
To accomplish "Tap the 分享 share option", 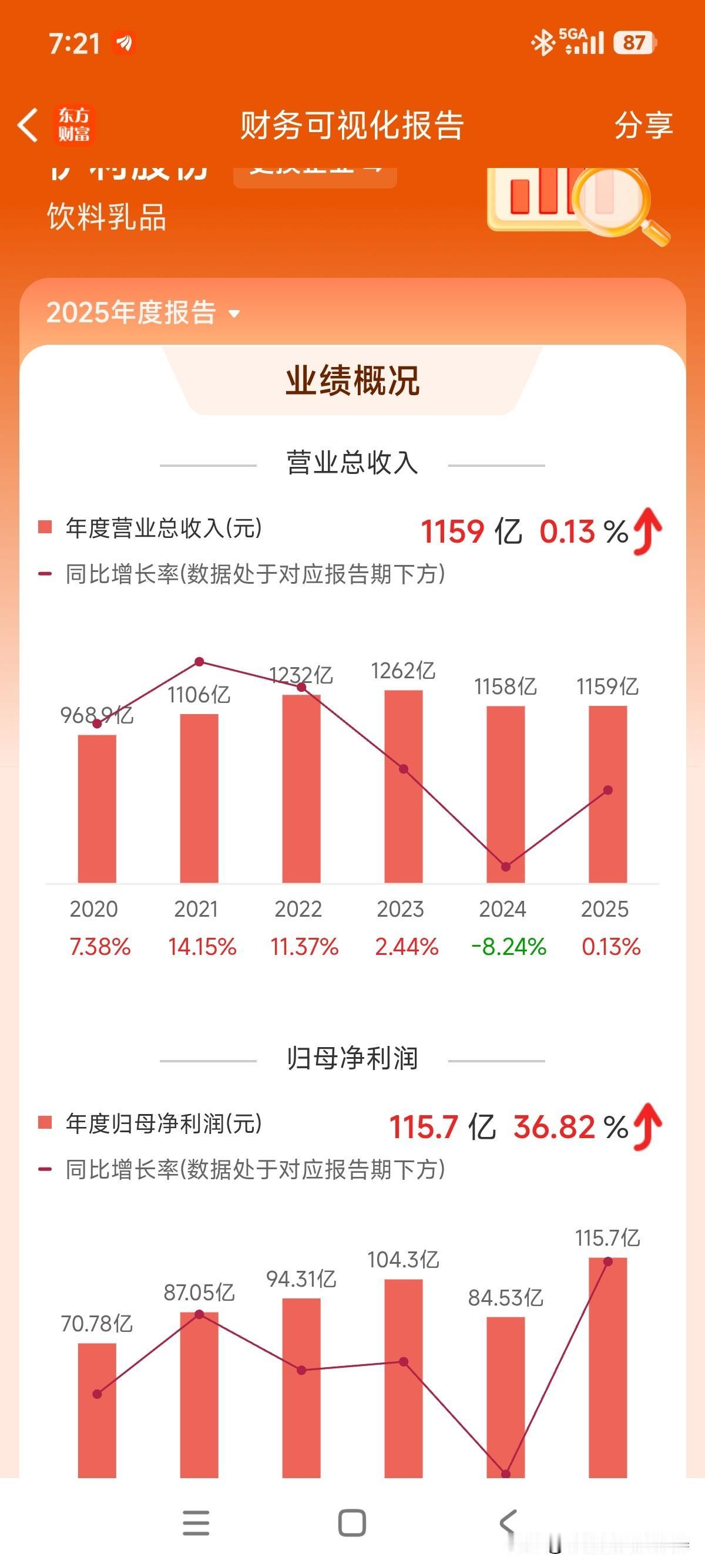I will [x=643, y=126].
